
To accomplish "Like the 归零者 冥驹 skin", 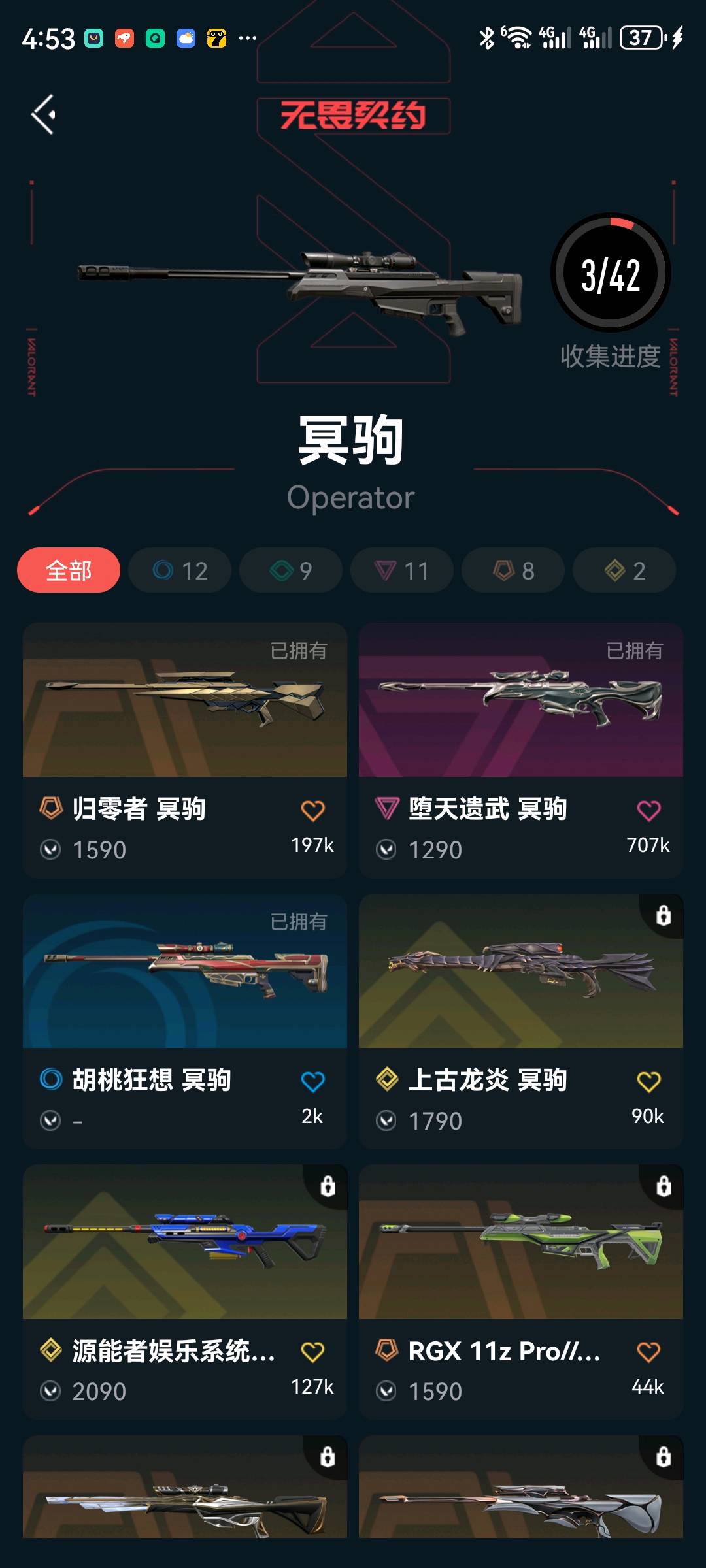I will pyautogui.click(x=312, y=811).
